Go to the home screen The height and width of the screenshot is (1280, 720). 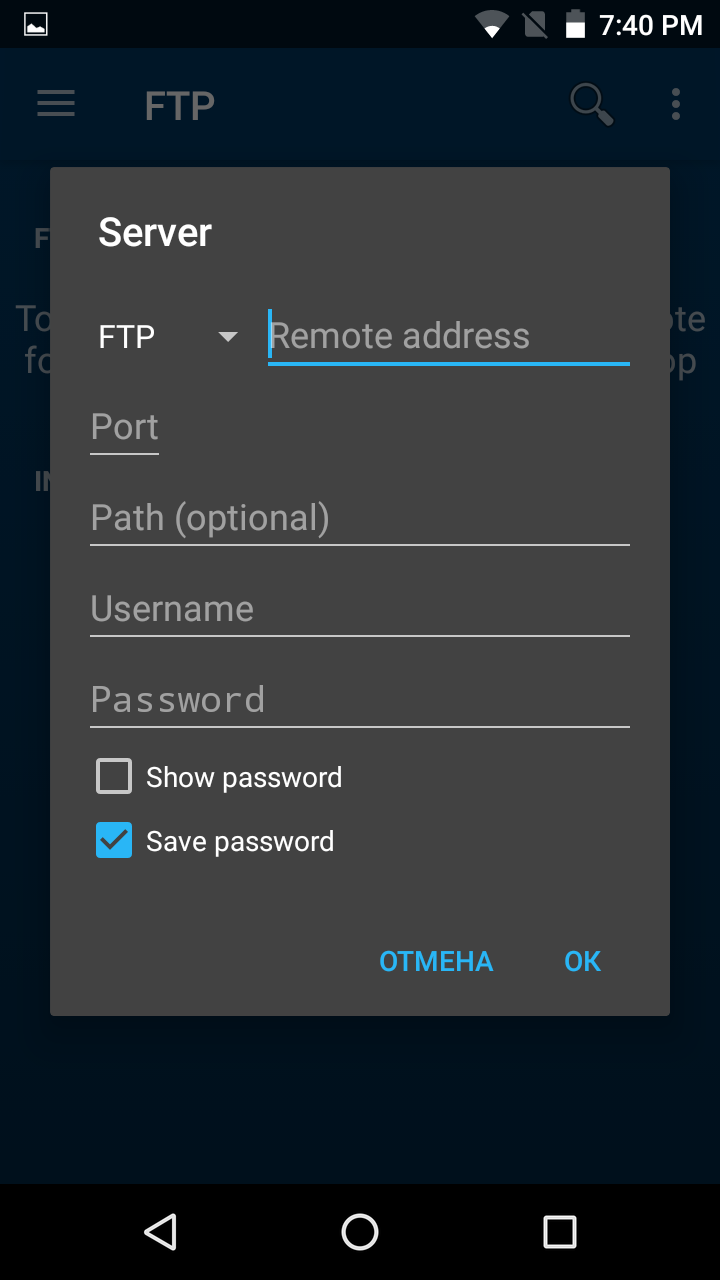[x=360, y=1232]
